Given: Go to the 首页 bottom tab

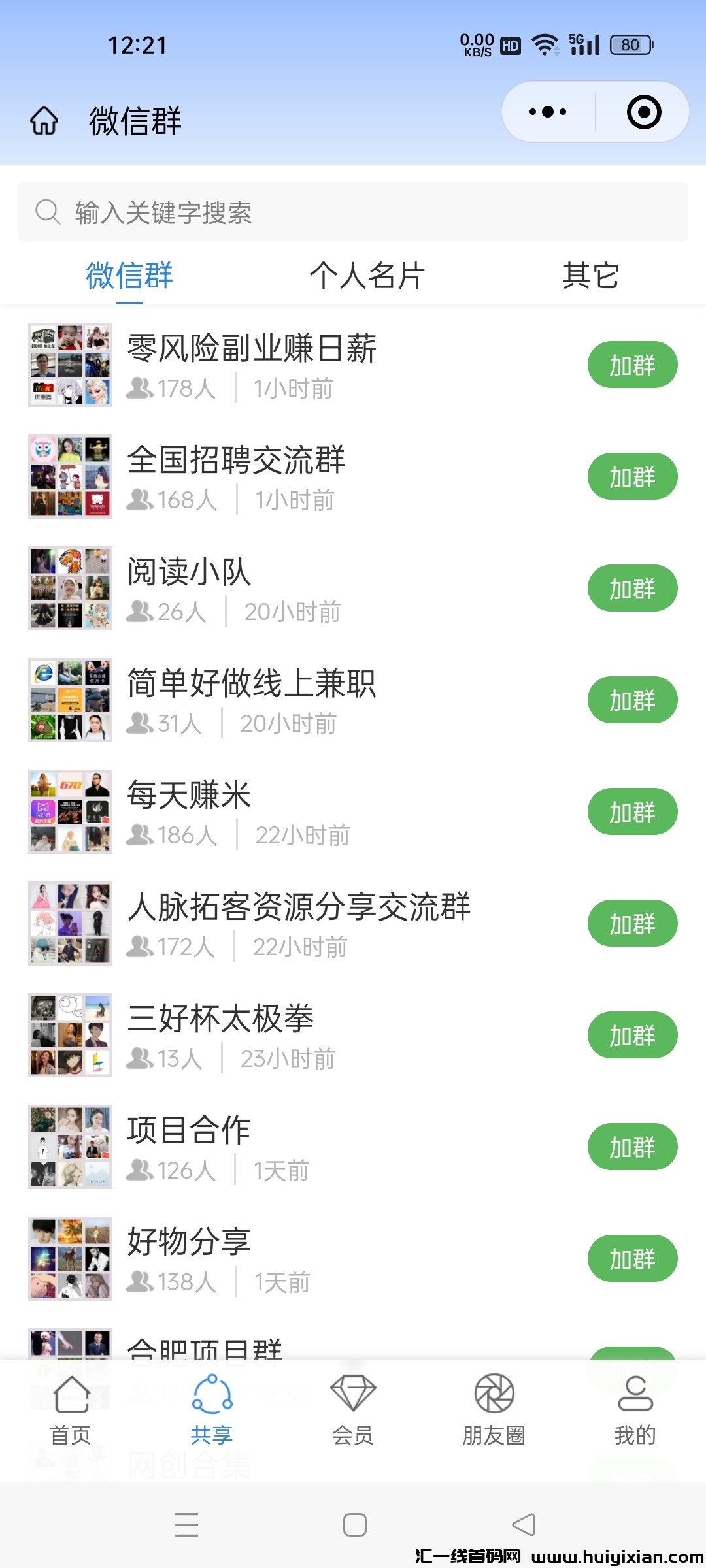Looking at the screenshot, I should click(x=71, y=1411).
